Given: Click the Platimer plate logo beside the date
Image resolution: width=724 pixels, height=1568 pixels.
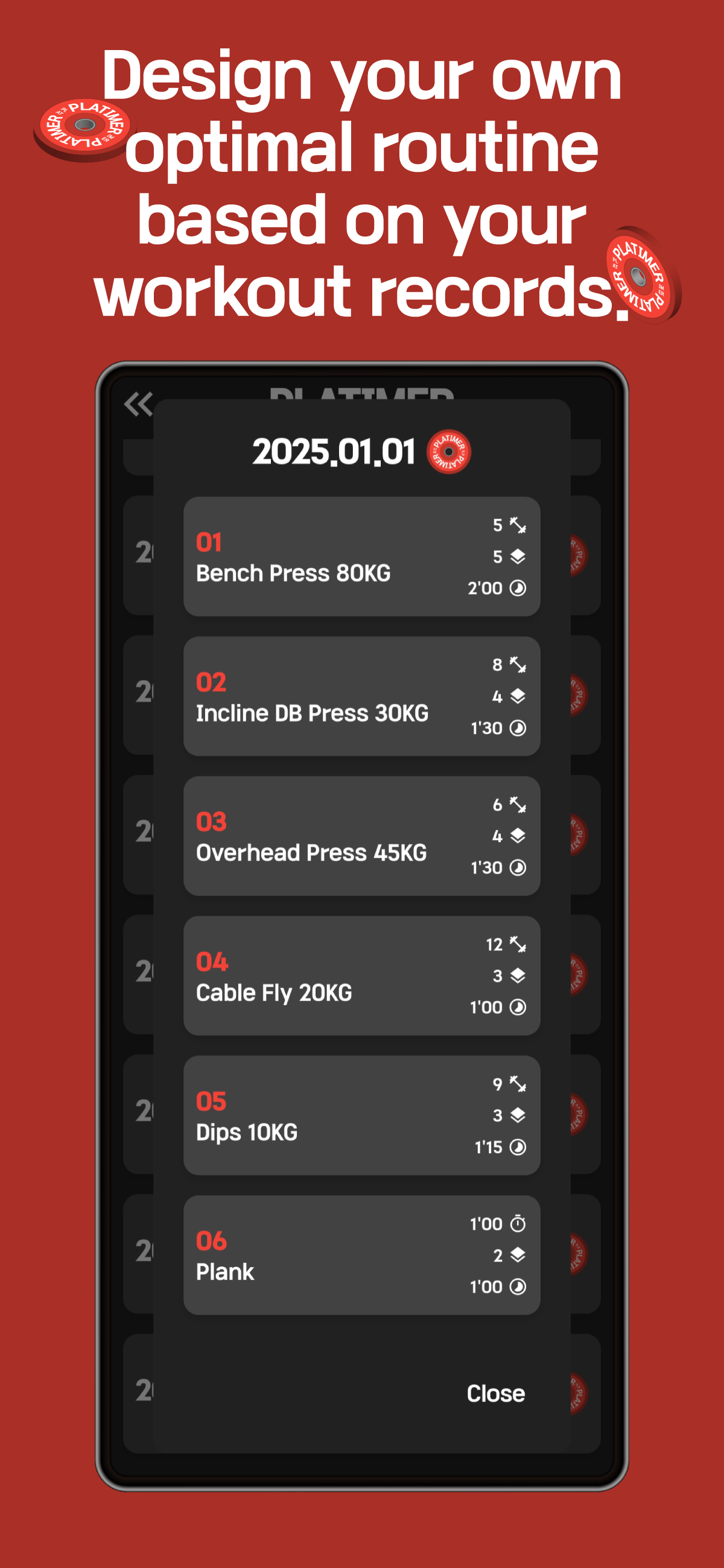Looking at the screenshot, I should point(449,454).
